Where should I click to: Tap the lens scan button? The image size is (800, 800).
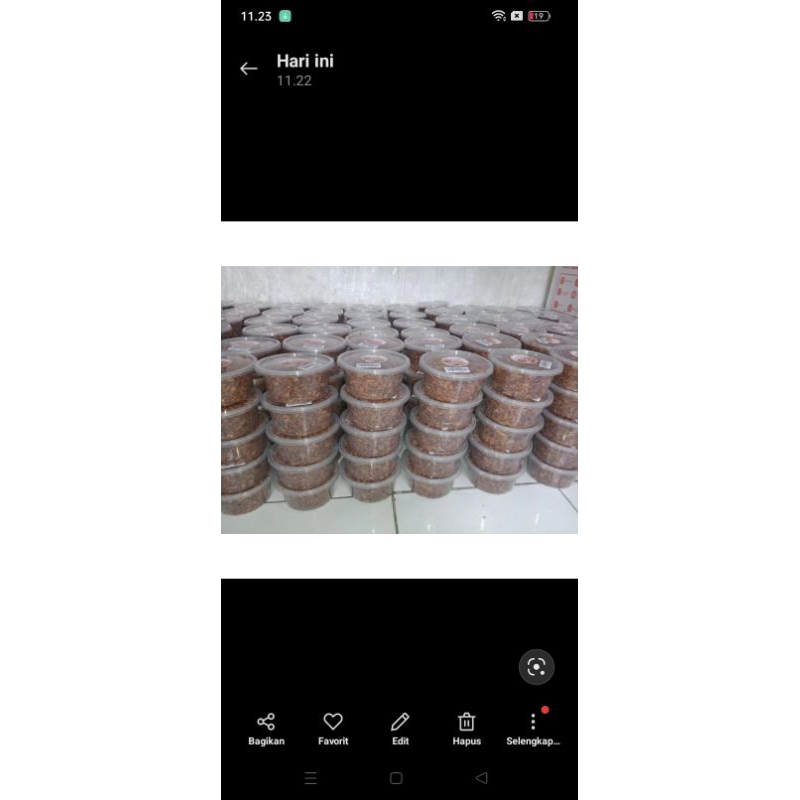[x=536, y=667]
